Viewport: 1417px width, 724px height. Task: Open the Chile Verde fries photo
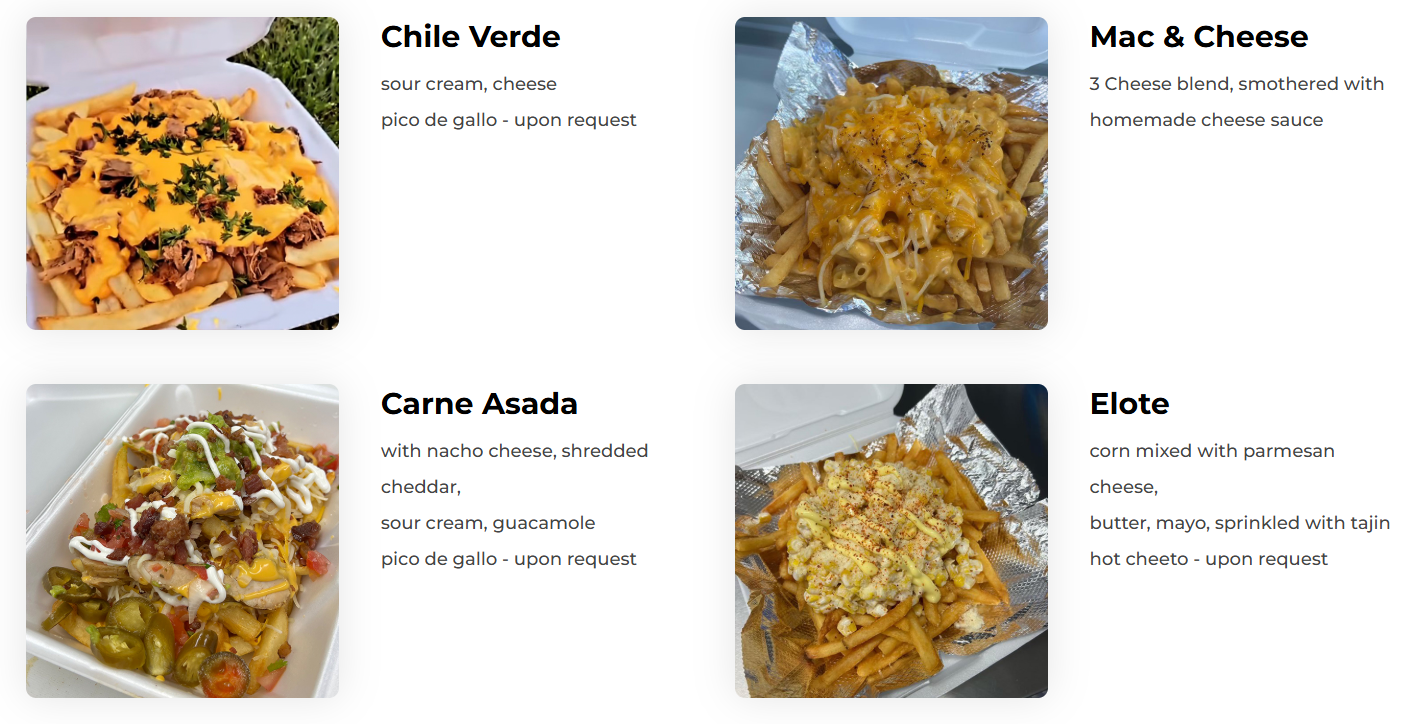click(182, 173)
